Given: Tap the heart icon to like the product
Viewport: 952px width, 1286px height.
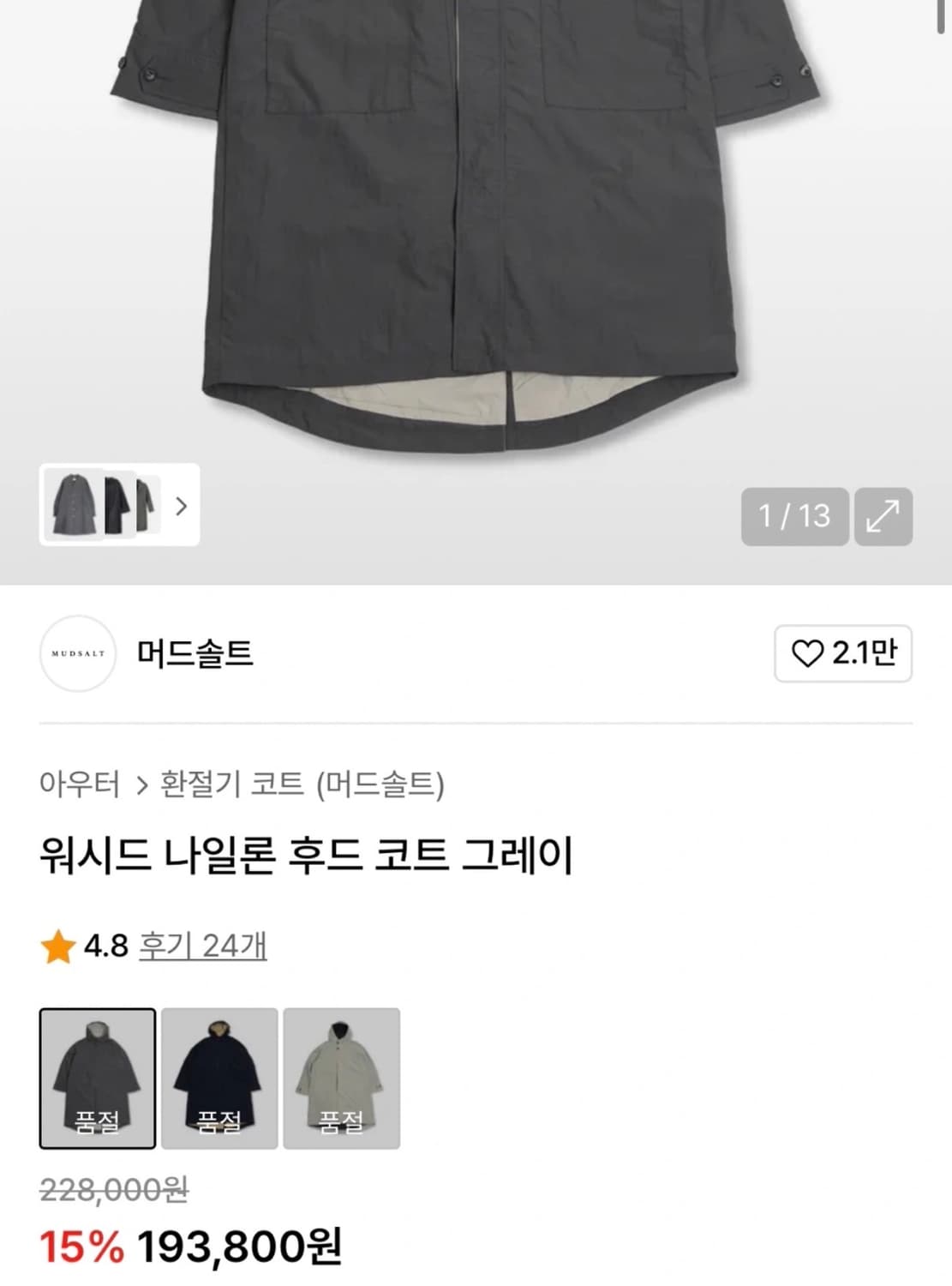Looking at the screenshot, I should click(x=811, y=652).
